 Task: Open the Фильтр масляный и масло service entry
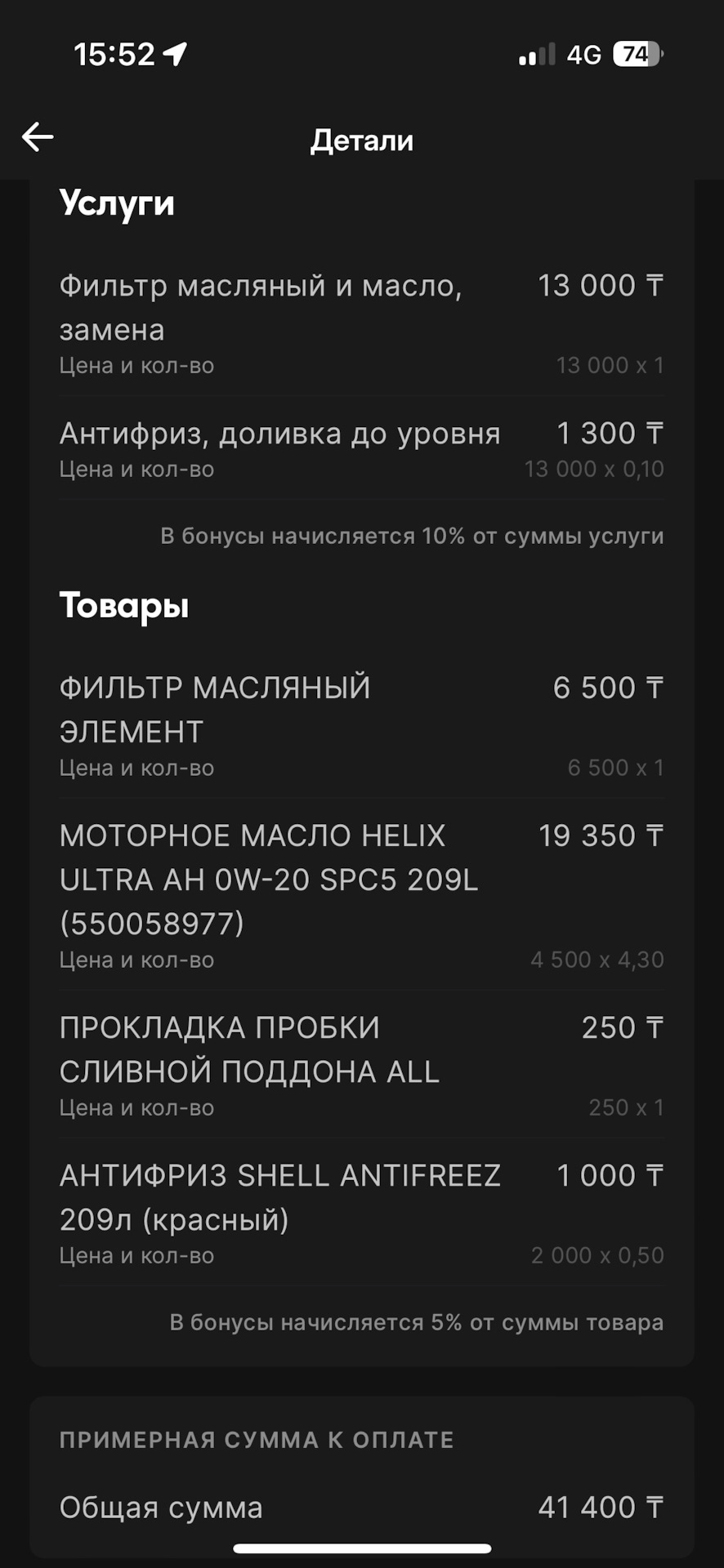coord(261,306)
